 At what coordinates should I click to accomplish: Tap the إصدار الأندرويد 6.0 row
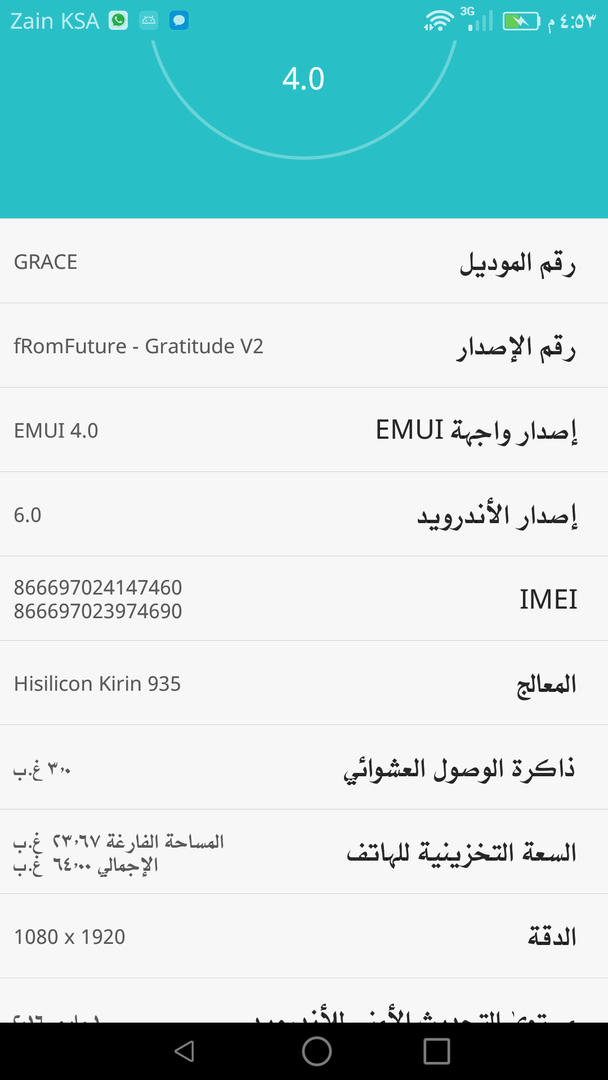[x=304, y=515]
